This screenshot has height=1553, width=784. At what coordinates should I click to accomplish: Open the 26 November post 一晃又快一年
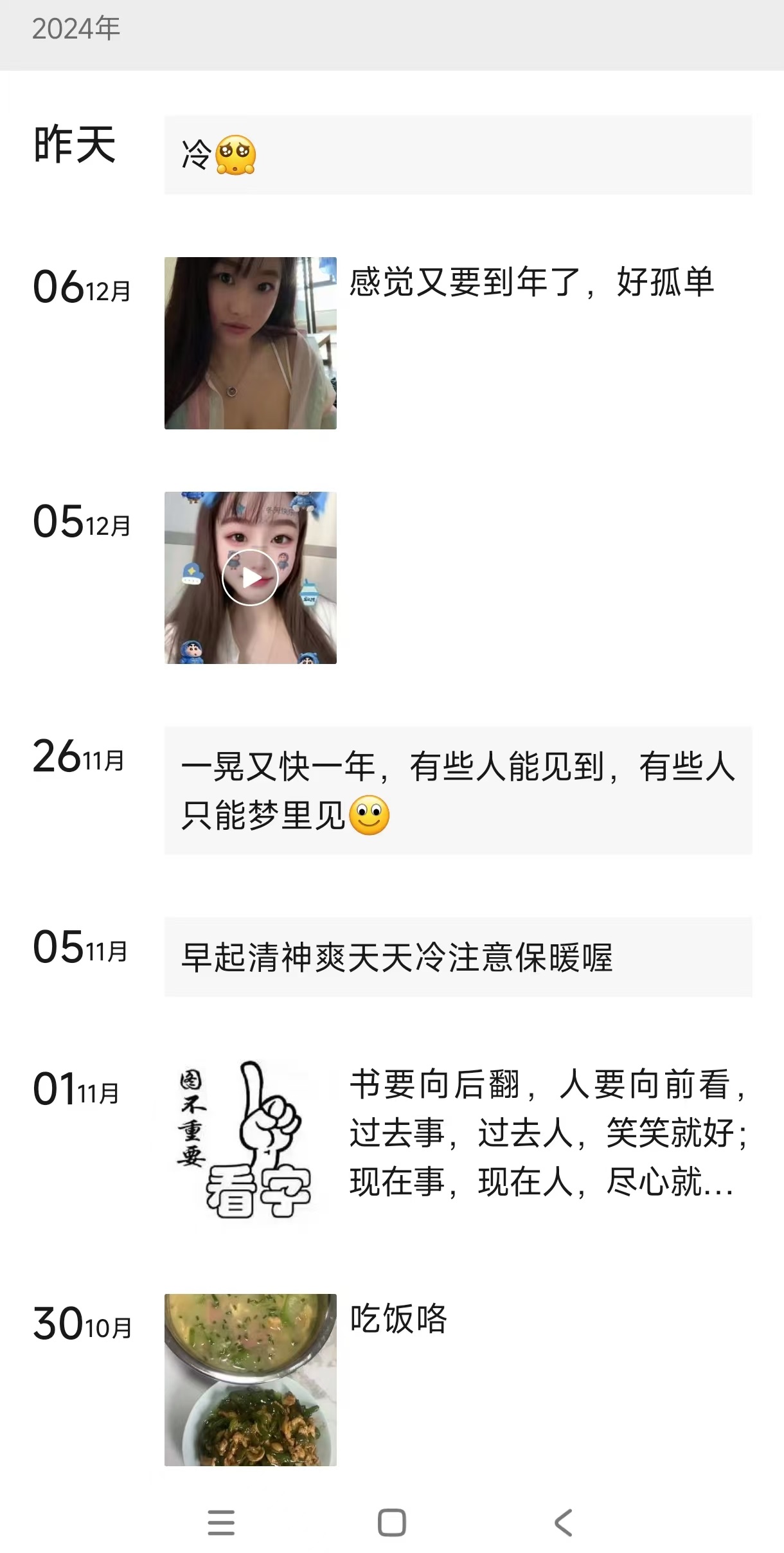[x=458, y=790]
